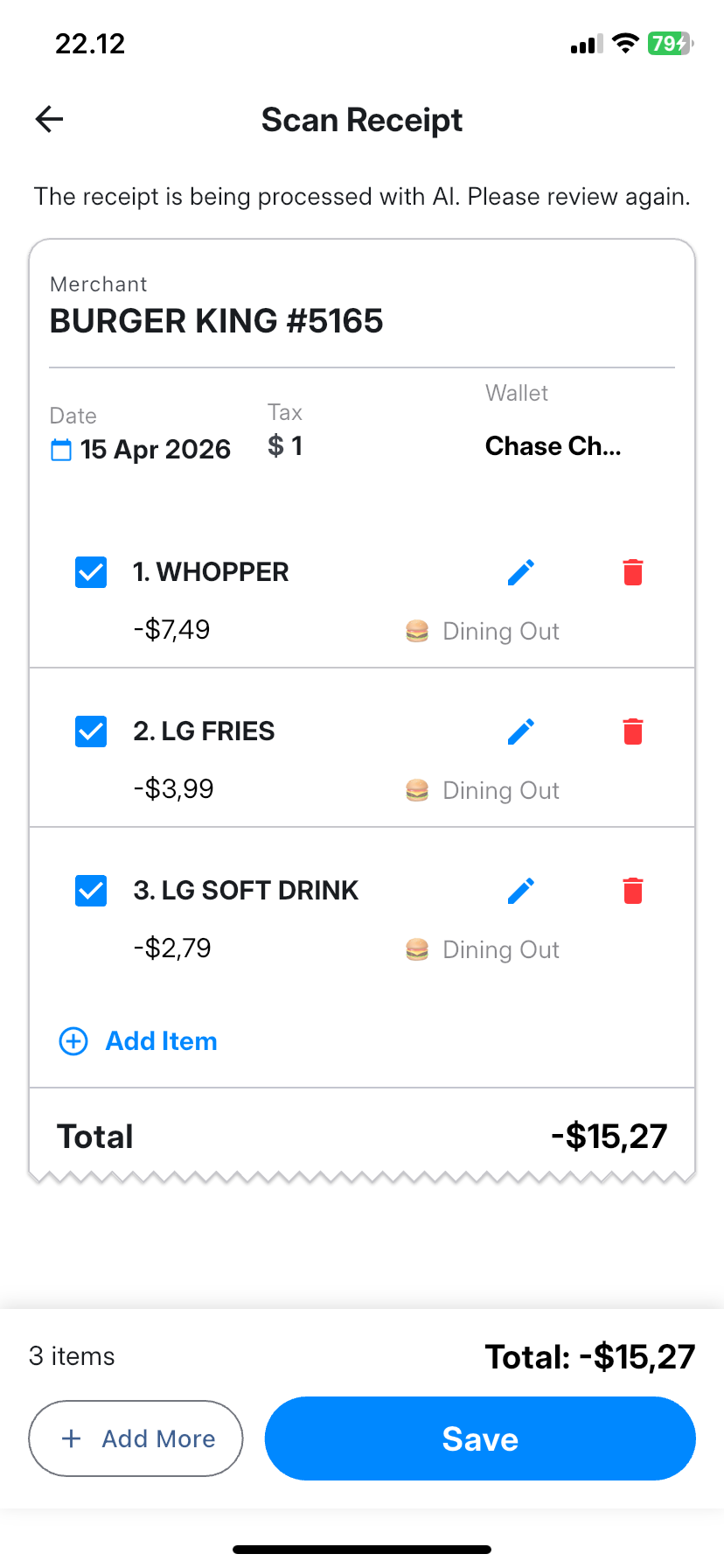Edit the LG FRIES entry with the pencil icon

(521, 731)
